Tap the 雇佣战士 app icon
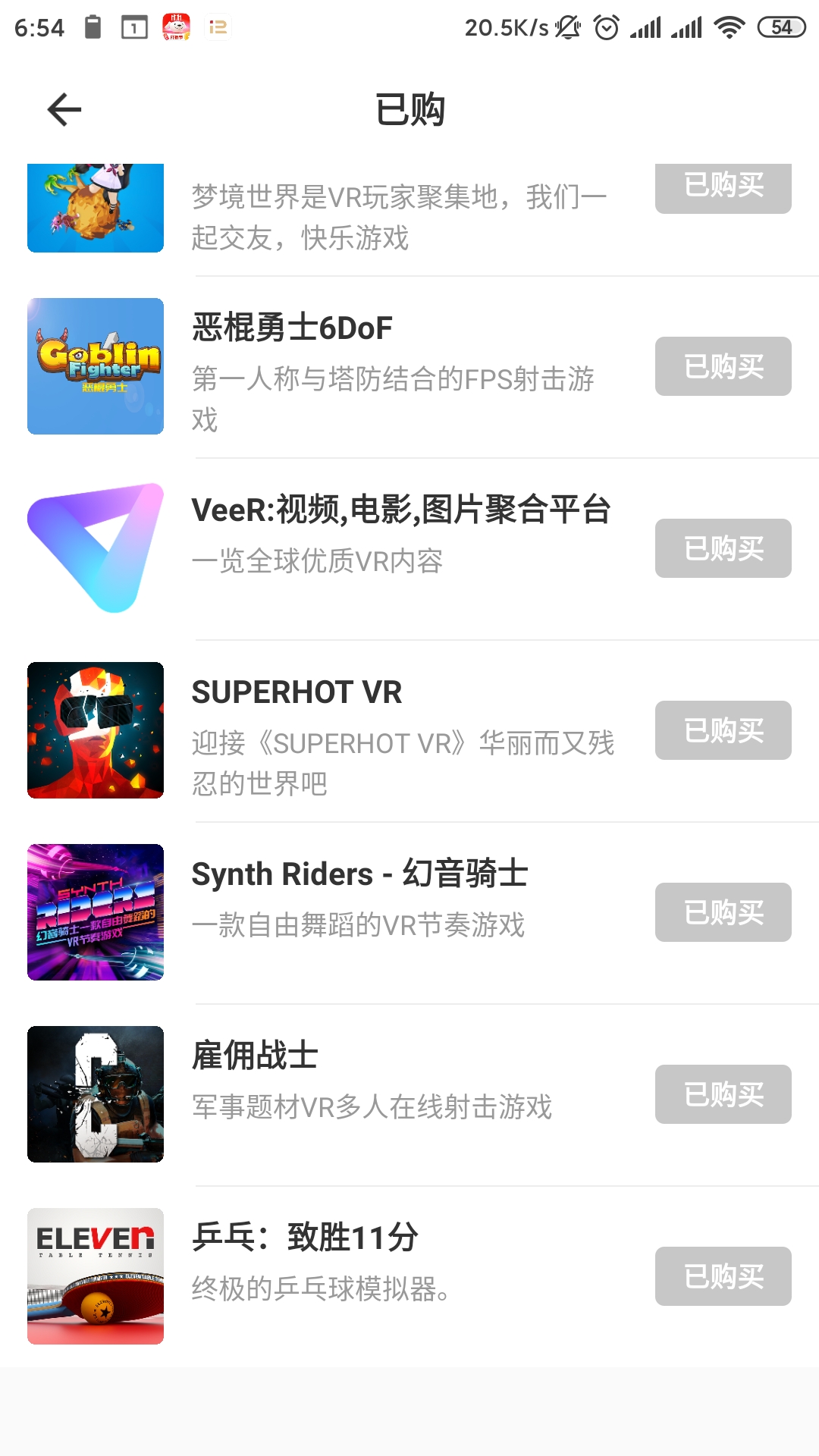The width and height of the screenshot is (819, 1456). tap(95, 1094)
